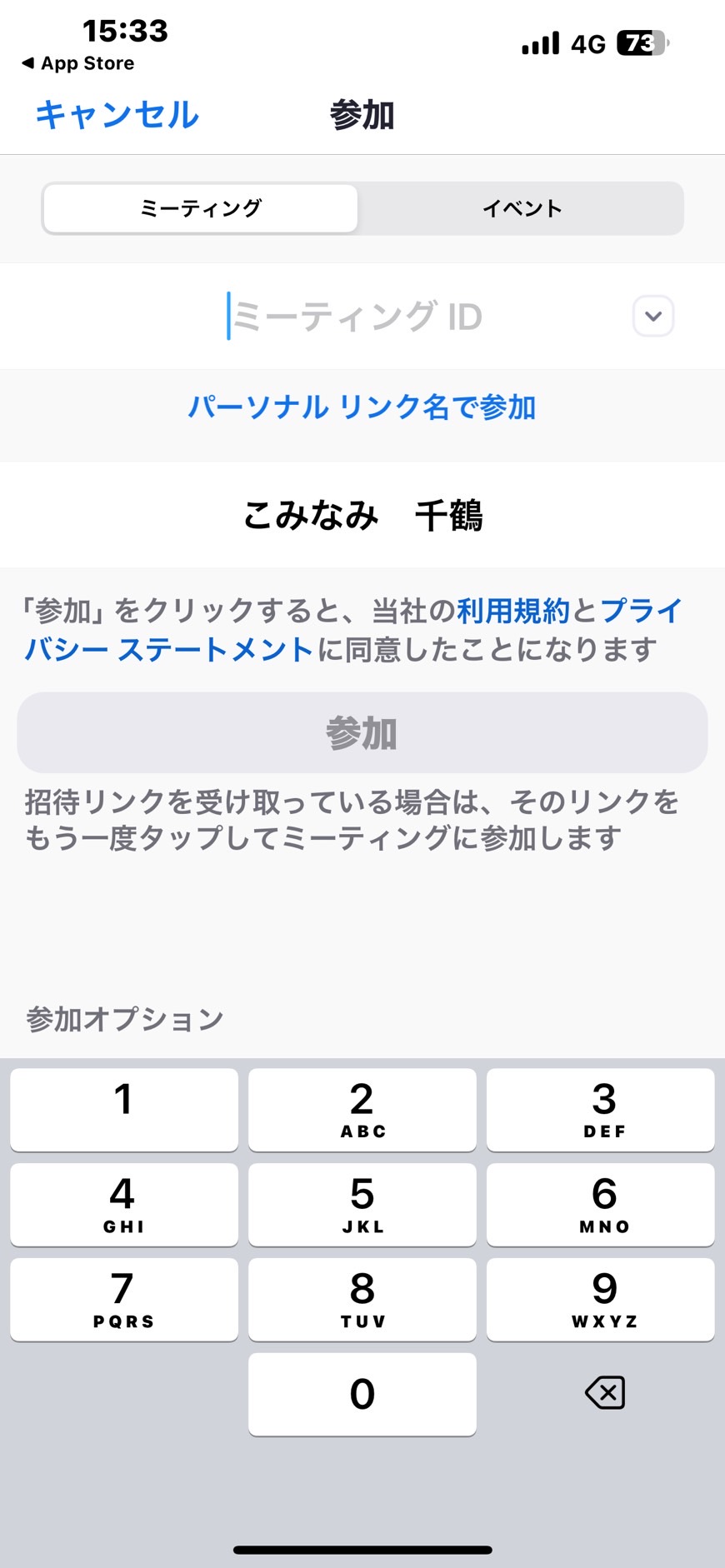Tap the backspace key on keypad

[x=605, y=1392]
